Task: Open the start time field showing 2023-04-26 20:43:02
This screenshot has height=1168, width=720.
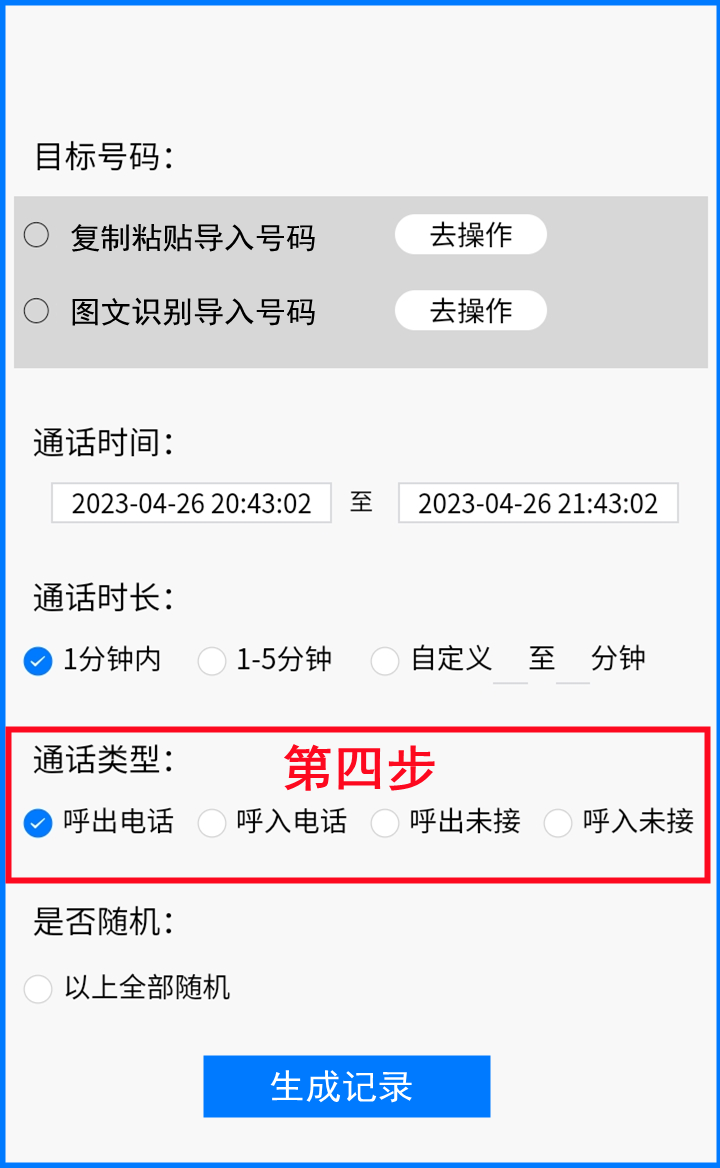Action: click(191, 503)
